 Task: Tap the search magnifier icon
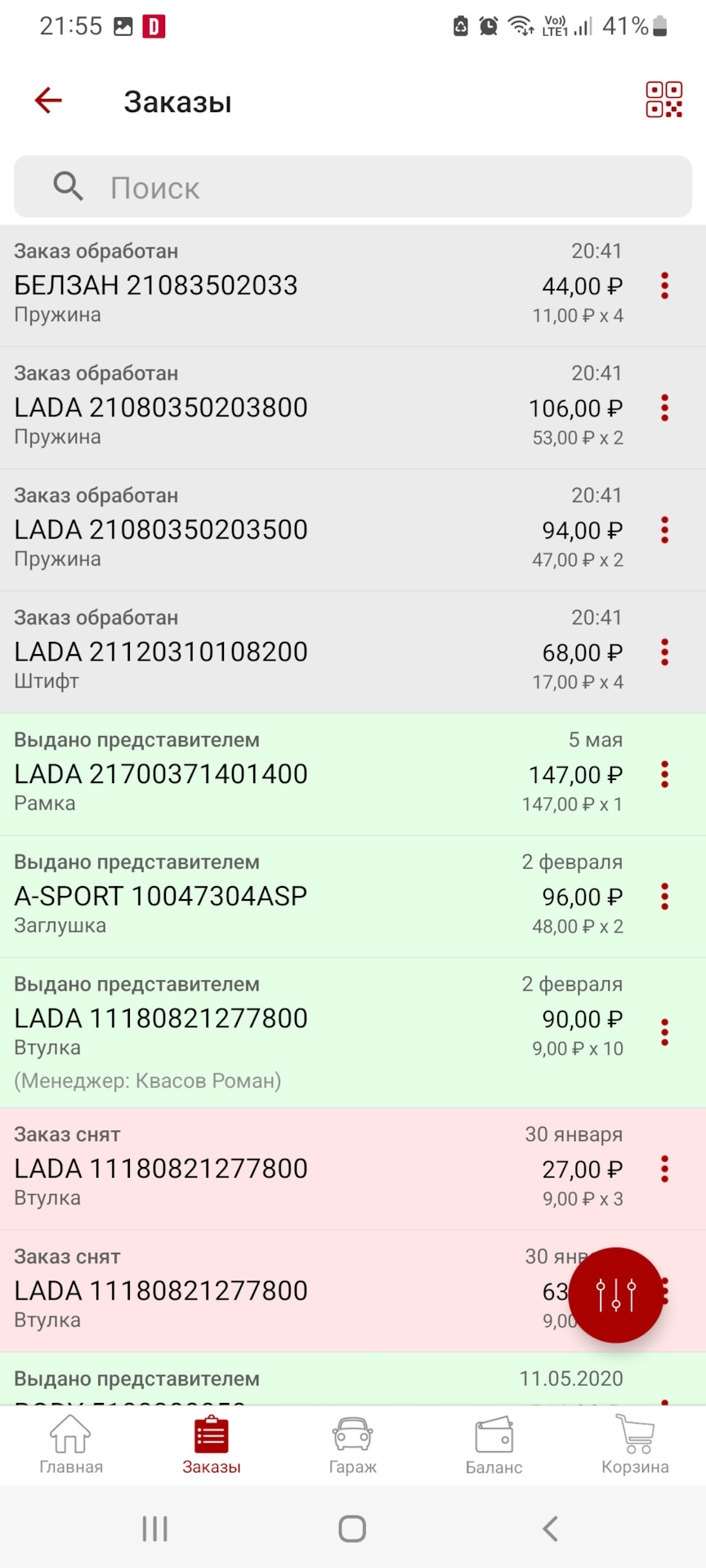(x=69, y=186)
